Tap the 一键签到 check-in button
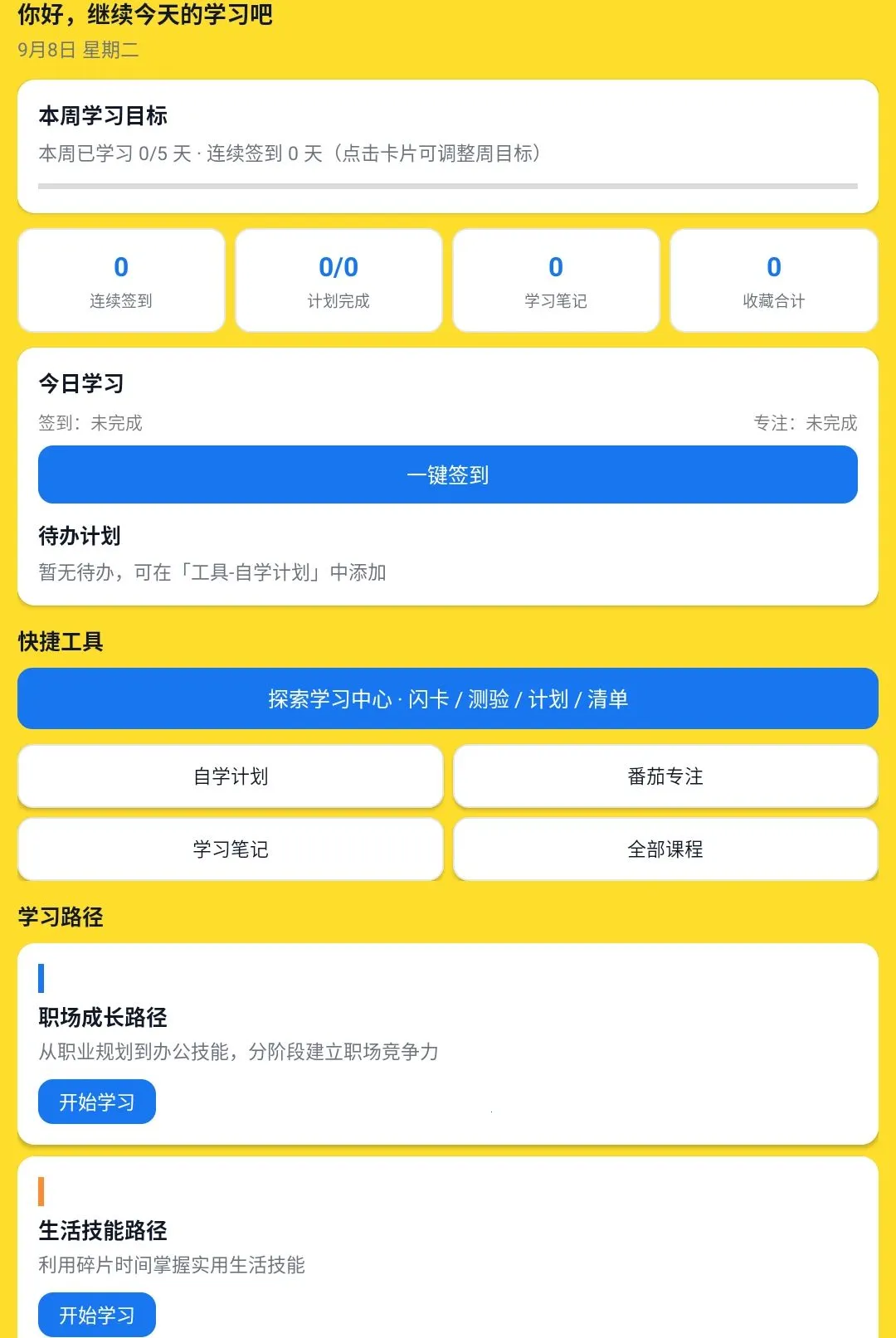Screen dimensions: 896x1338 pos(448,474)
